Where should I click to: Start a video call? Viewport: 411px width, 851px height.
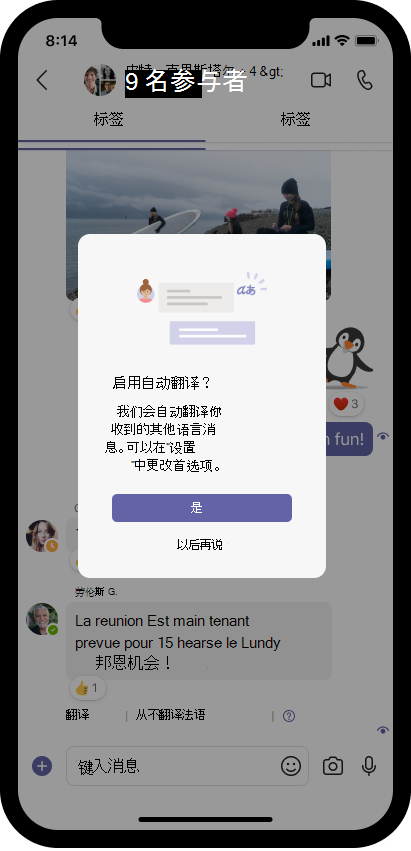321,80
